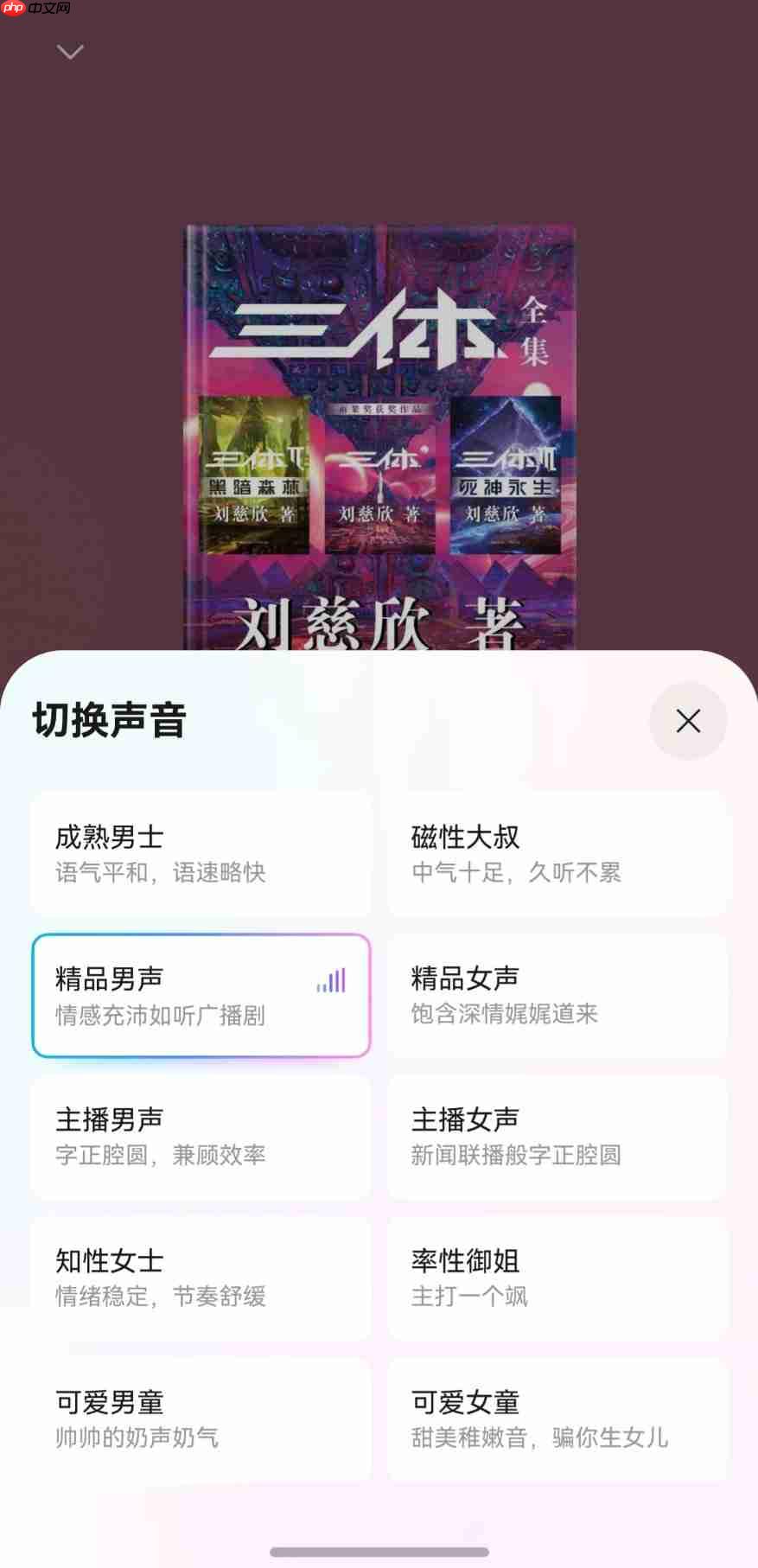This screenshot has width=758, height=1568.
Task: Pick the 知性女士 voice
Action: (x=201, y=1279)
